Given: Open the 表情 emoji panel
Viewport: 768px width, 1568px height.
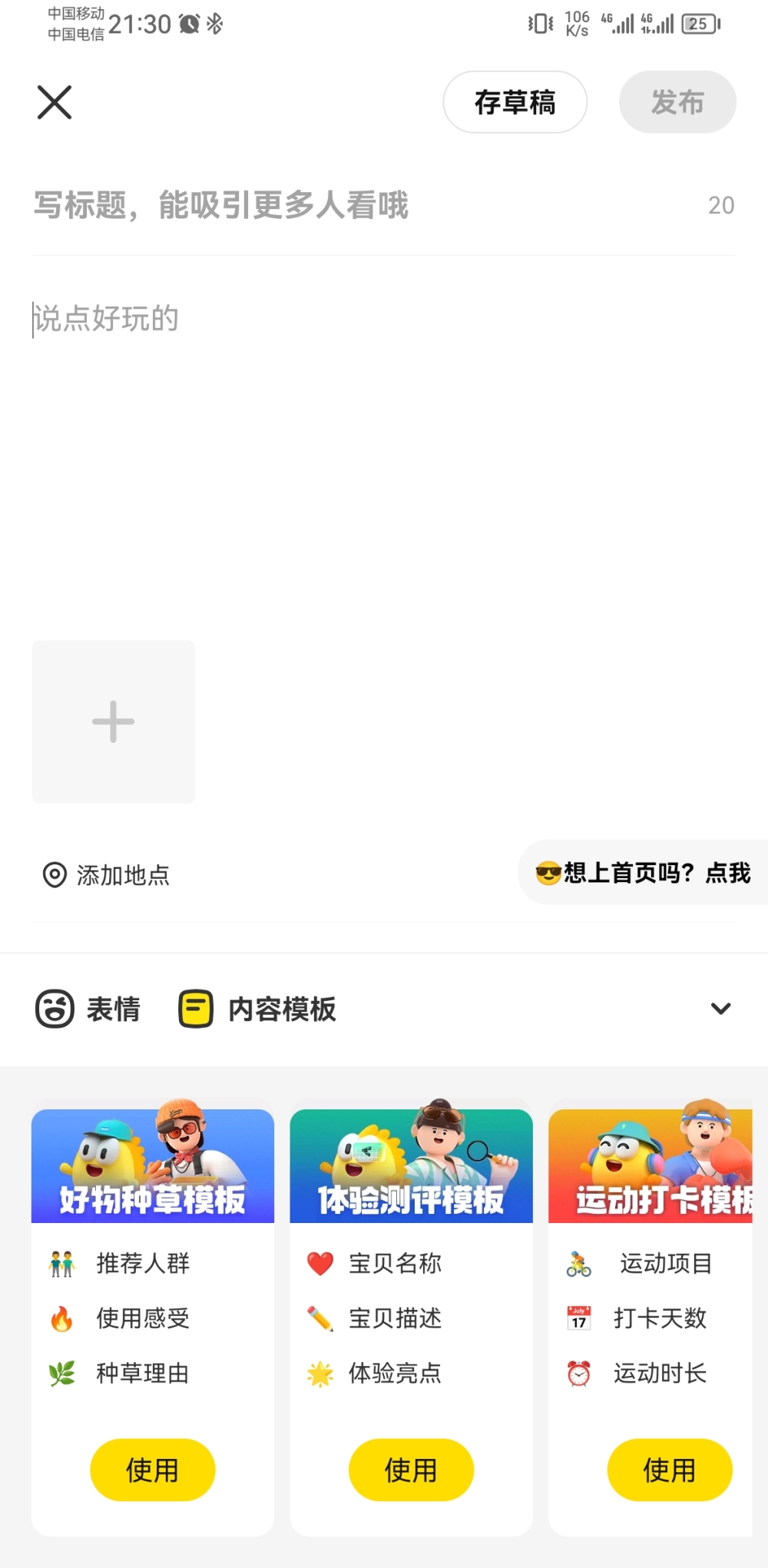Looking at the screenshot, I should pos(88,1009).
